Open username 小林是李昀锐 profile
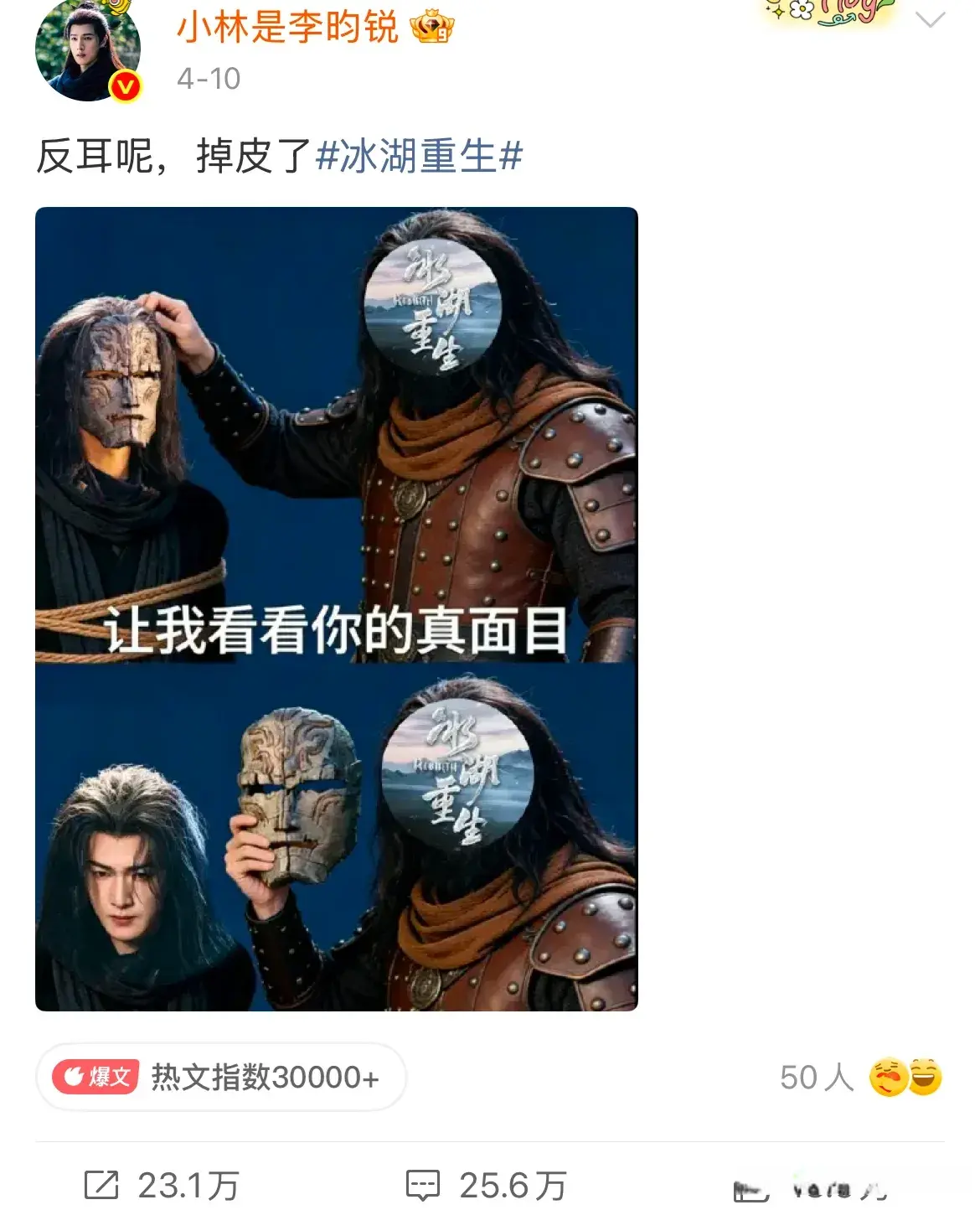980x1210 pixels. tap(286, 28)
